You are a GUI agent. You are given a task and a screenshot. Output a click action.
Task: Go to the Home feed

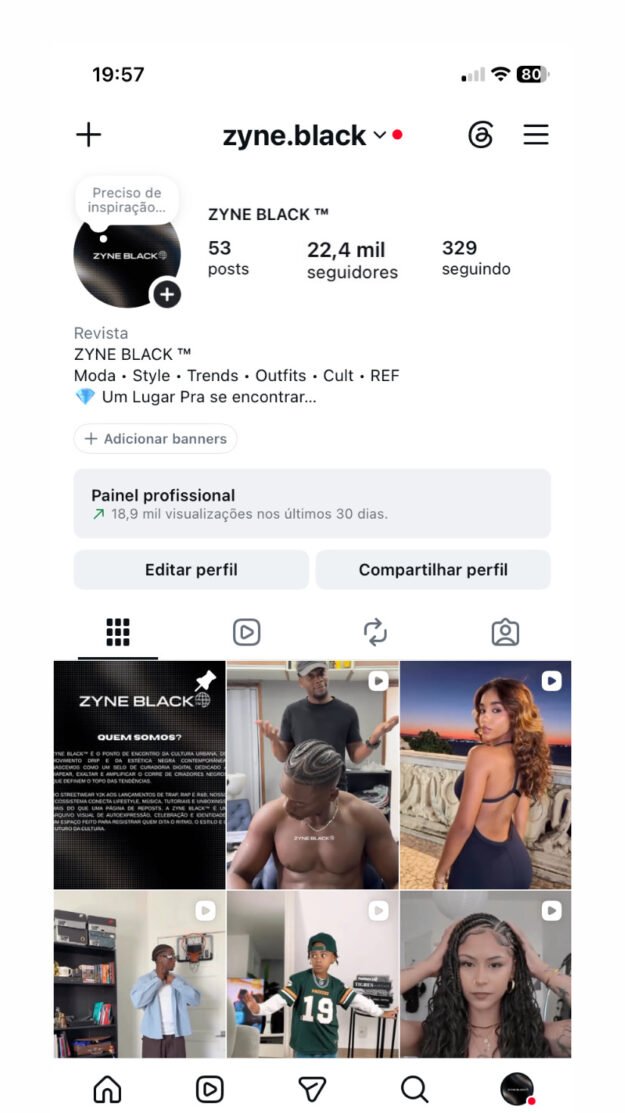coord(108,1089)
